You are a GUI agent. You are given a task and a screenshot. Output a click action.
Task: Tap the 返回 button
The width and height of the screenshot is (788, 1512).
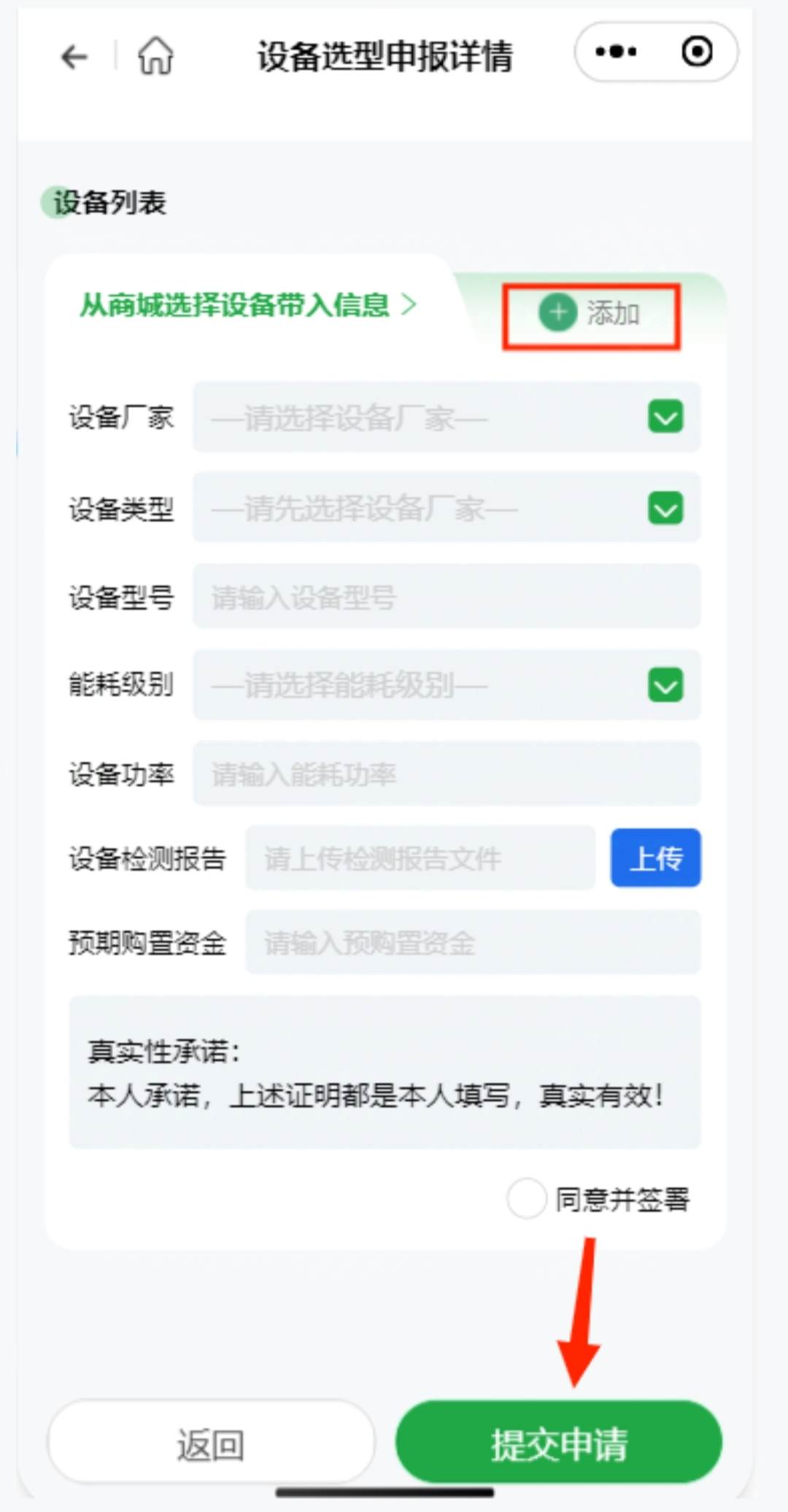(x=211, y=1443)
